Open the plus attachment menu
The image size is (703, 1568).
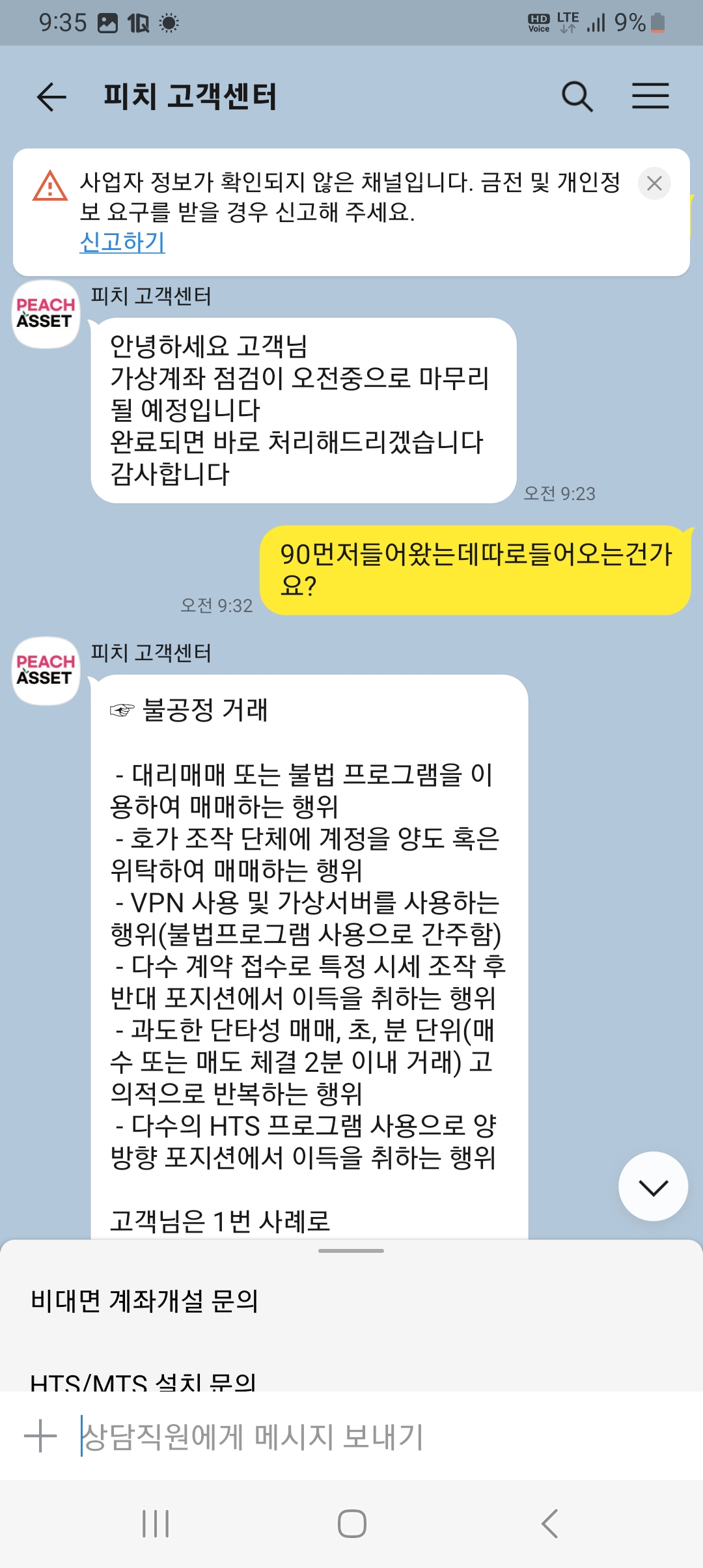click(x=40, y=1436)
